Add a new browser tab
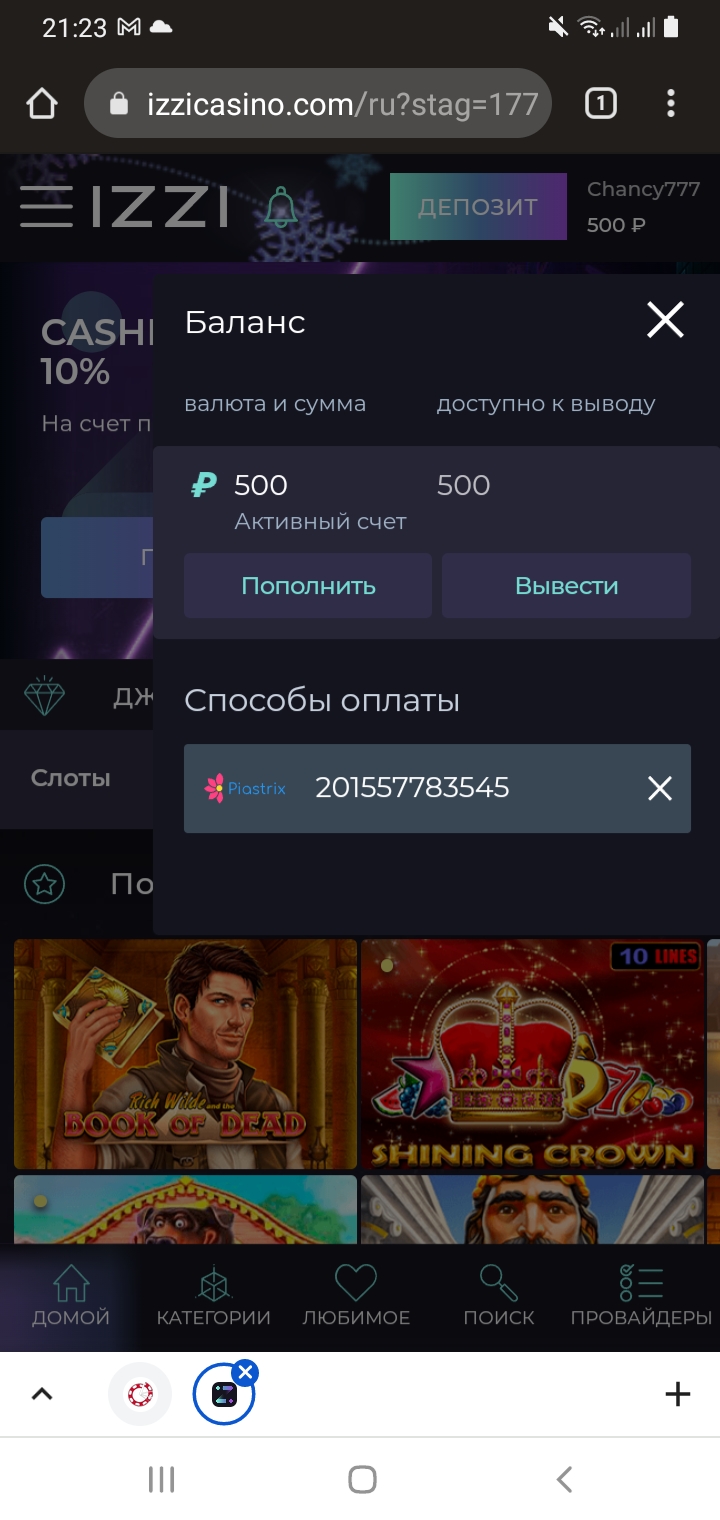 pyautogui.click(x=677, y=1394)
